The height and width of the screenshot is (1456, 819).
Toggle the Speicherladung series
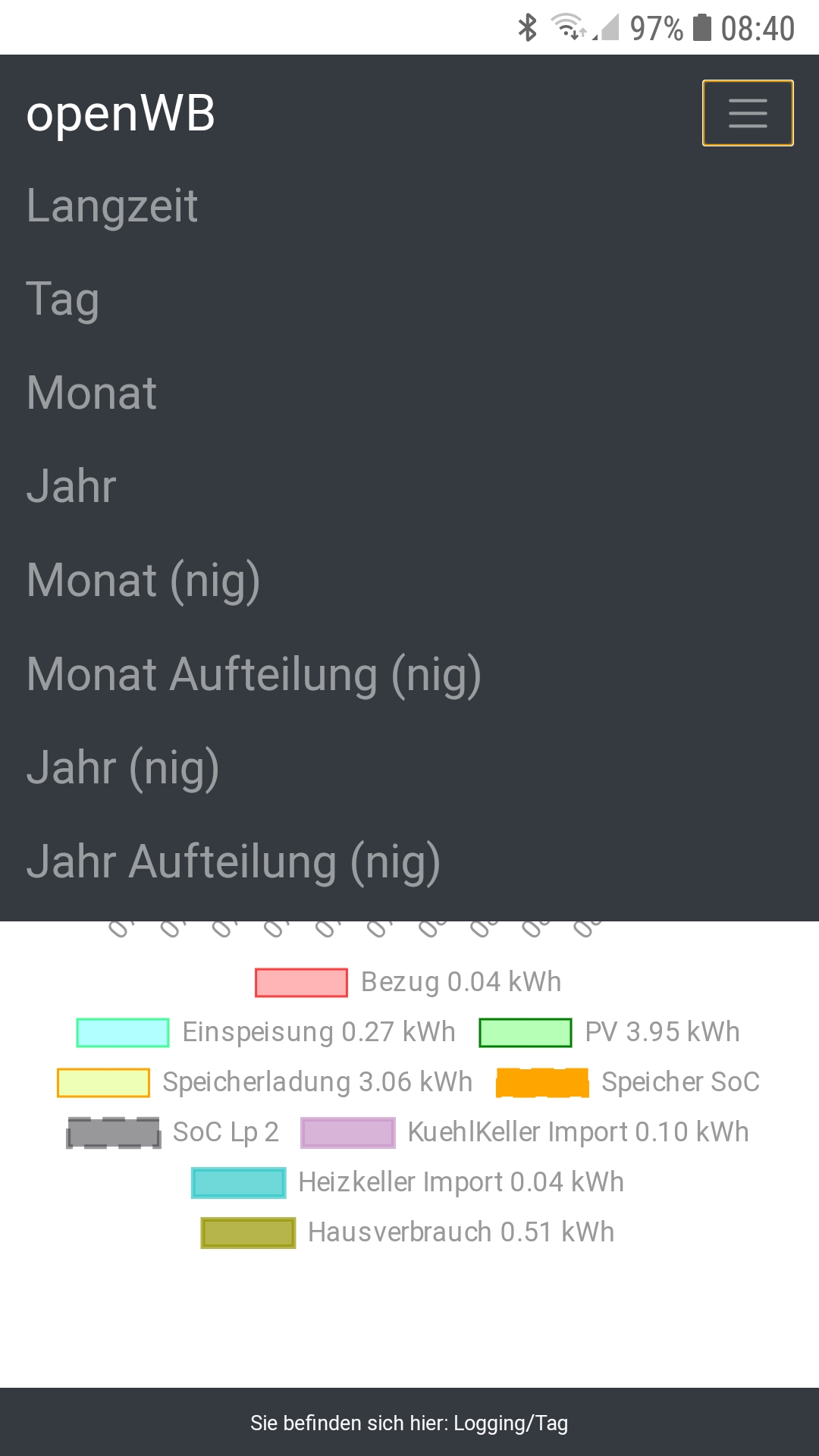(265, 1082)
